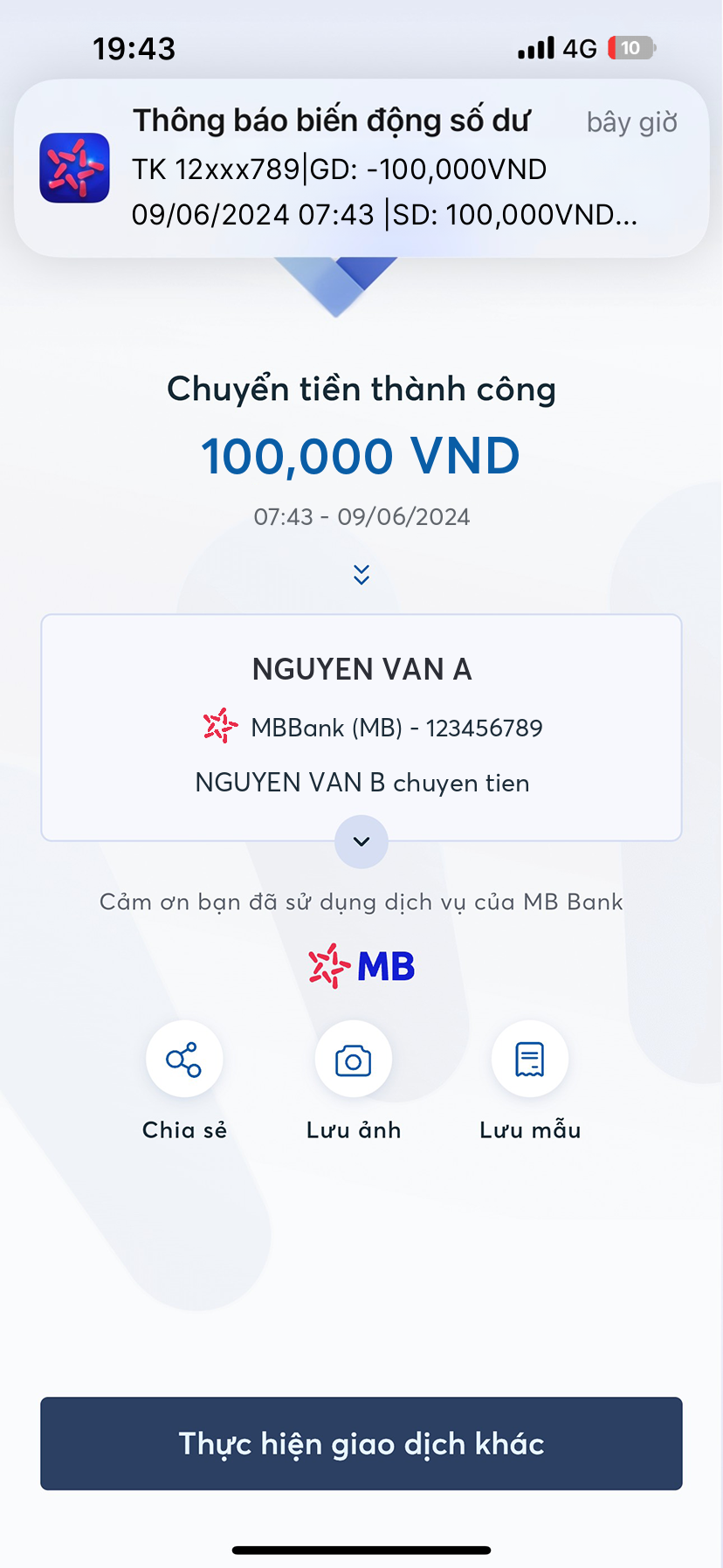Save receipt image with Lưu ảnh
Image resolution: width=723 pixels, height=1568 pixels.
click(354, 1060)
